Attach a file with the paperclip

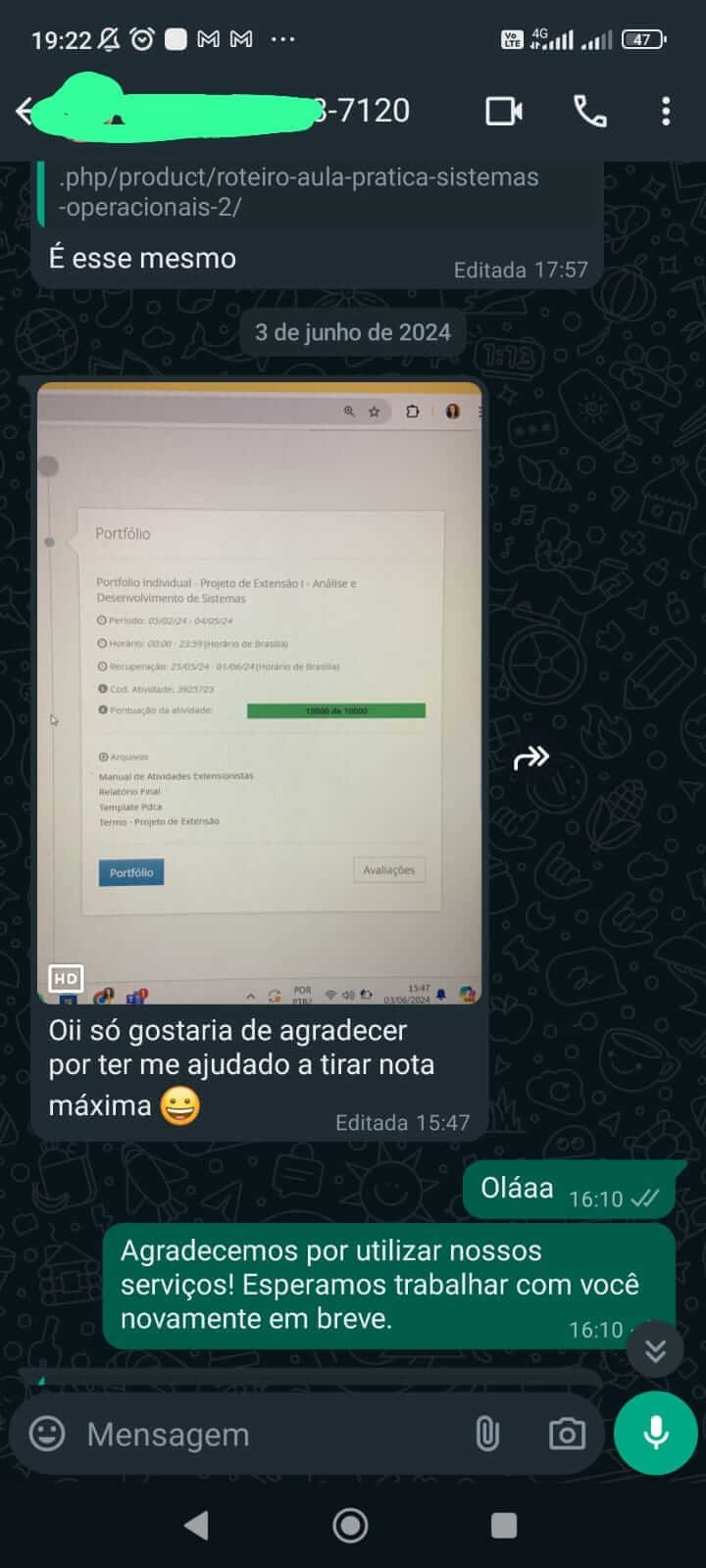(x=487, y=1434)
